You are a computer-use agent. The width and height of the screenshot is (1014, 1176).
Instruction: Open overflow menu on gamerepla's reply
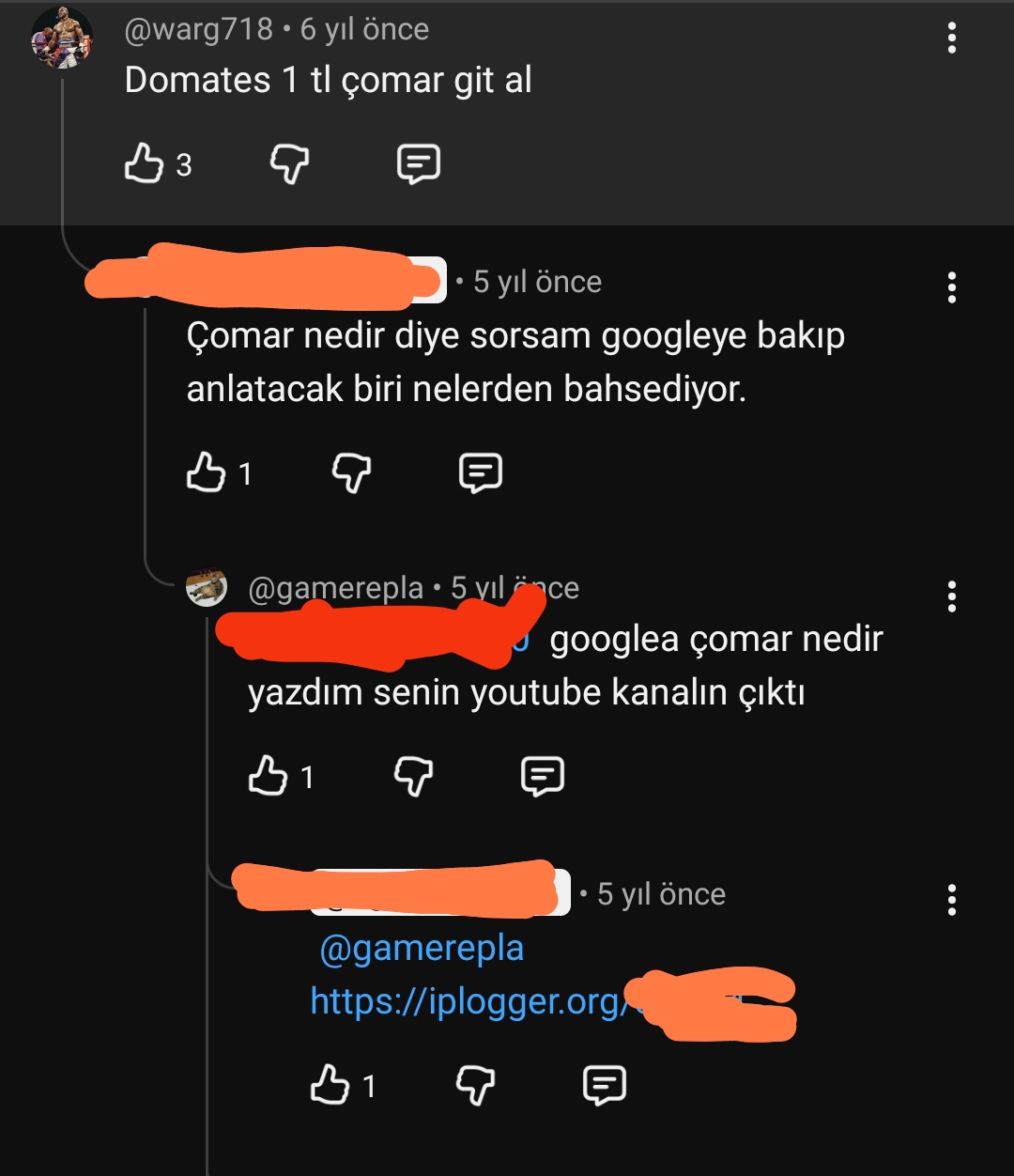(x=951, y=596)
